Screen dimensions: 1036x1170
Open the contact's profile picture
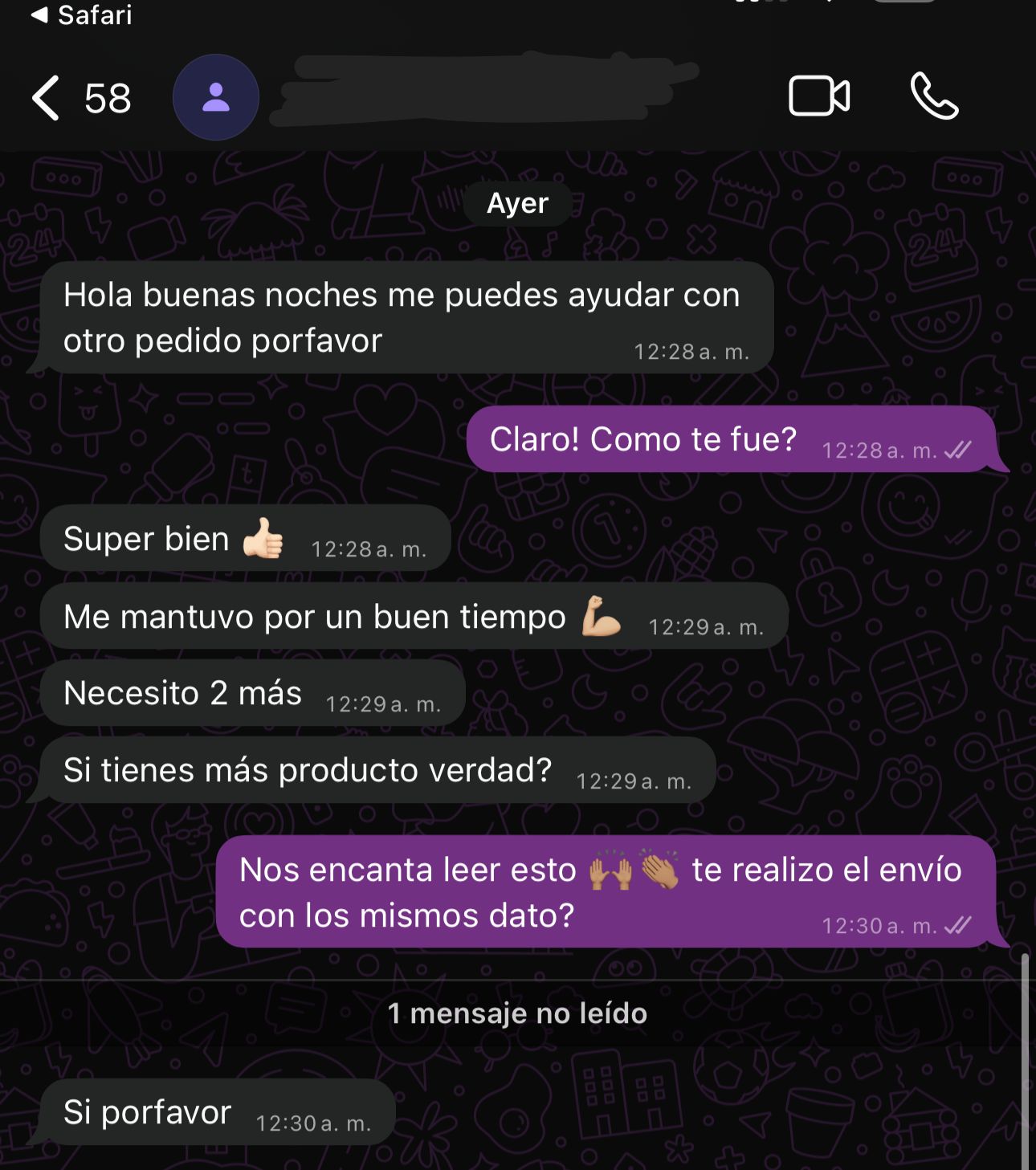click(x=215, y=97)
